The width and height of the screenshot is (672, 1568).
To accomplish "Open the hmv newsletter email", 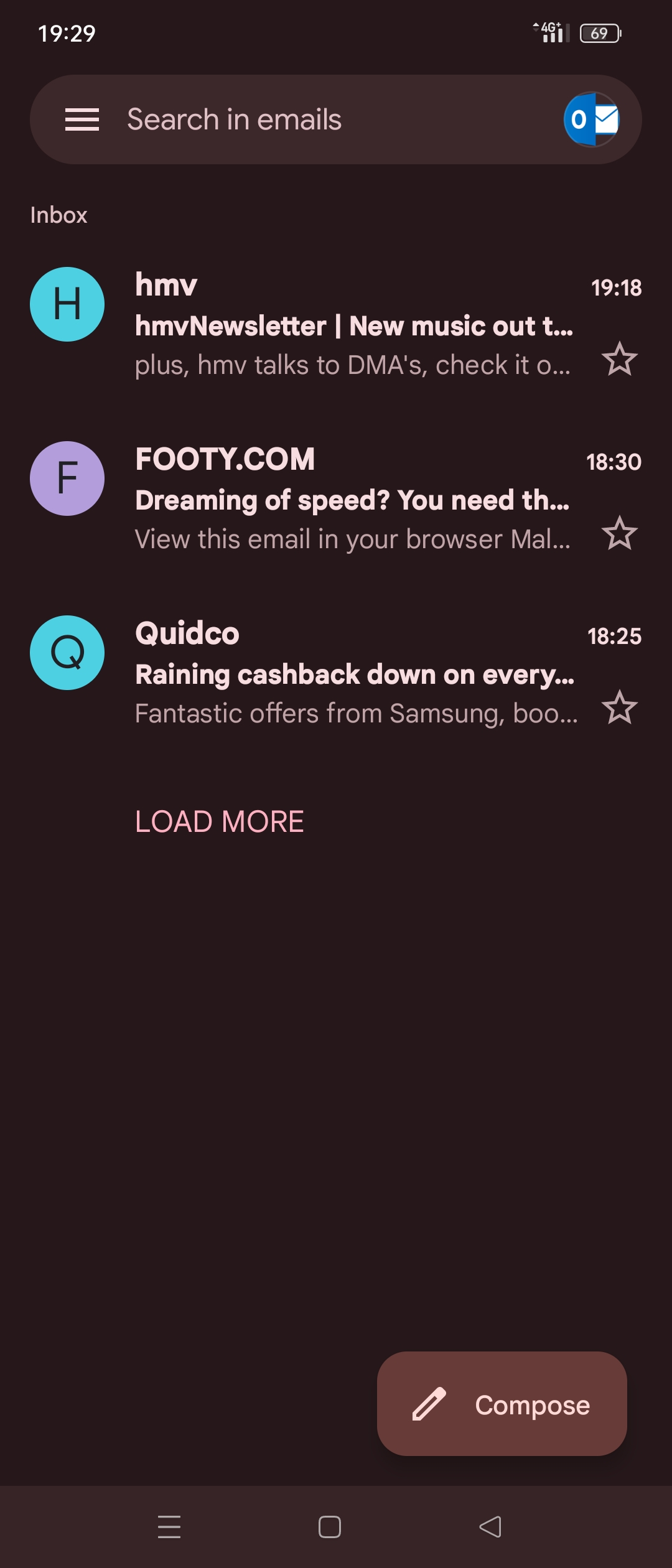I will 353,325.
